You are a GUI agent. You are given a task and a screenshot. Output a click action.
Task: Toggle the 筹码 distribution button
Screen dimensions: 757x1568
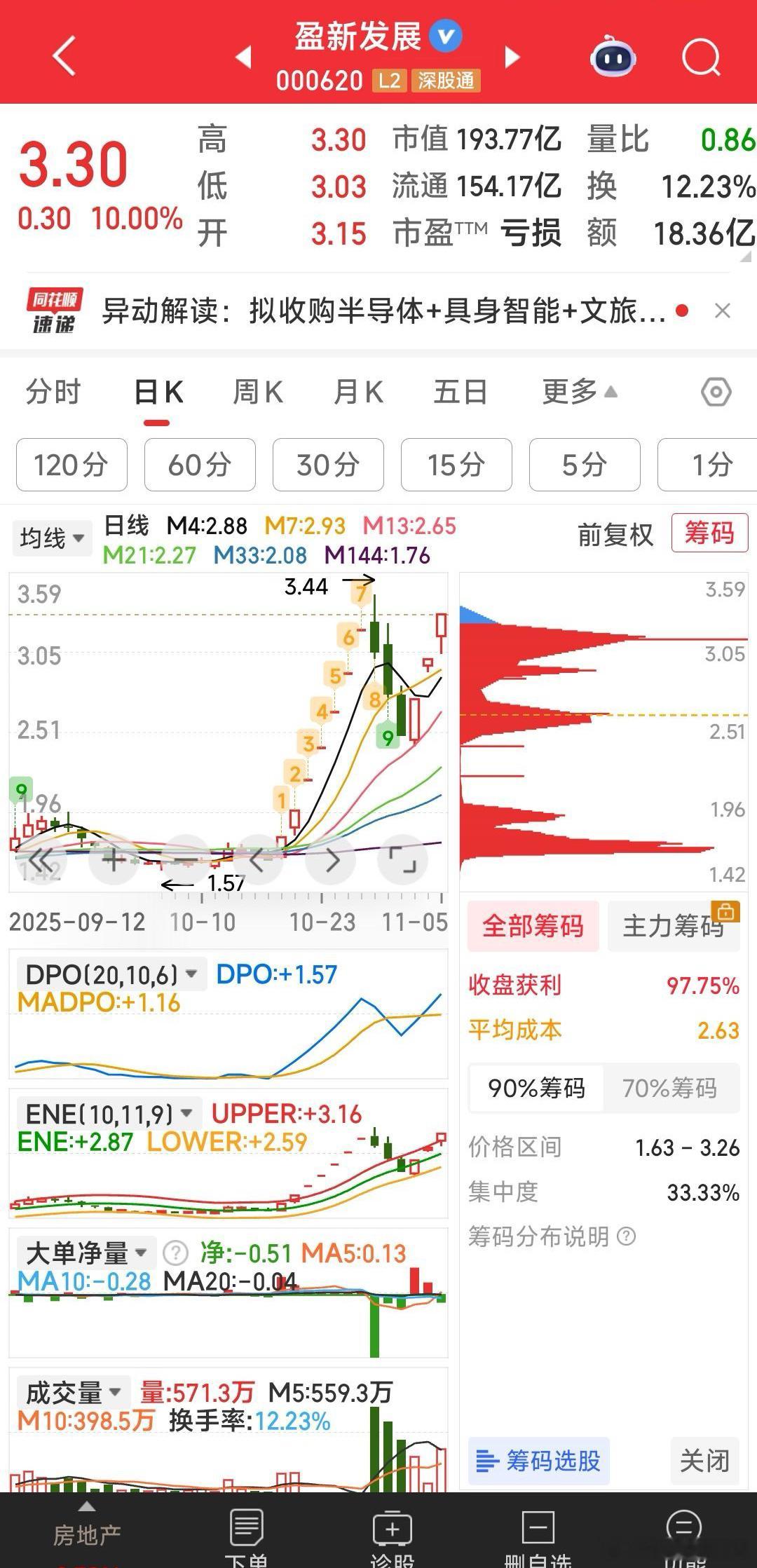(x=709, y=533)
